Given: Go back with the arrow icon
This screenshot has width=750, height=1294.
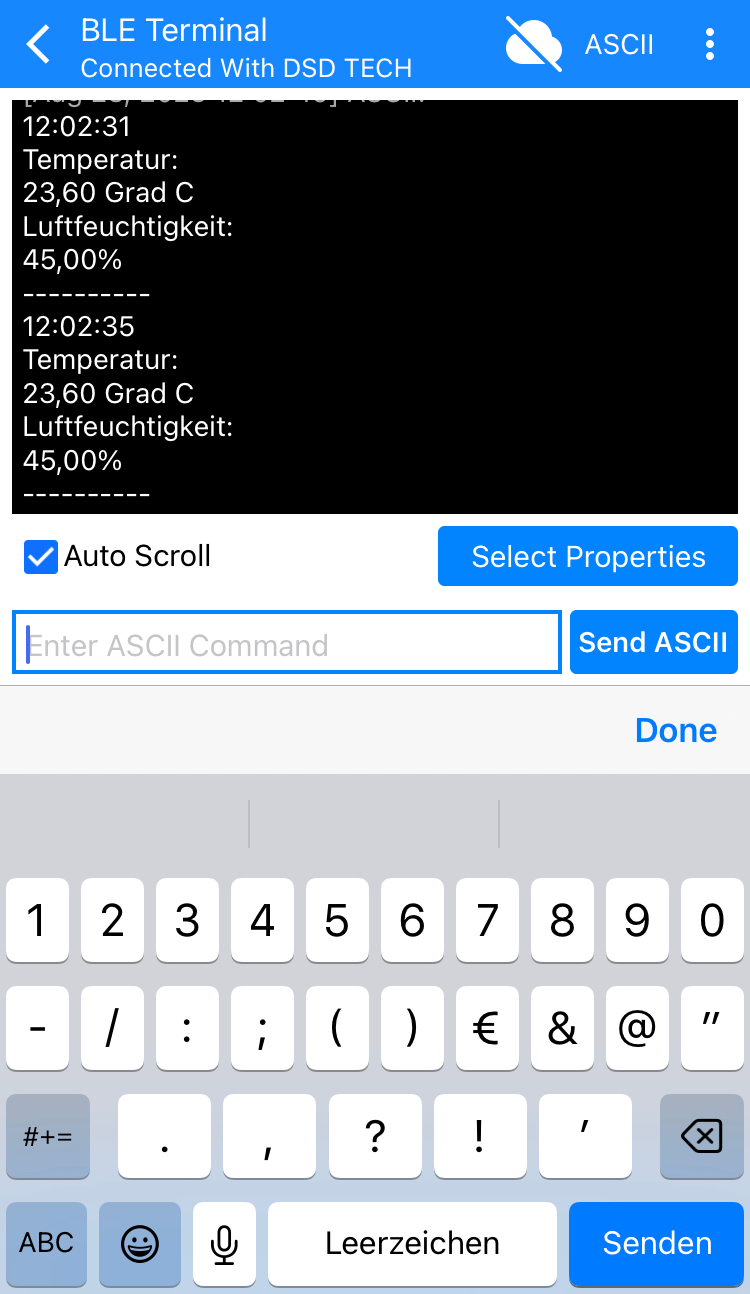Looking at the screenshot, I should 38,45.
